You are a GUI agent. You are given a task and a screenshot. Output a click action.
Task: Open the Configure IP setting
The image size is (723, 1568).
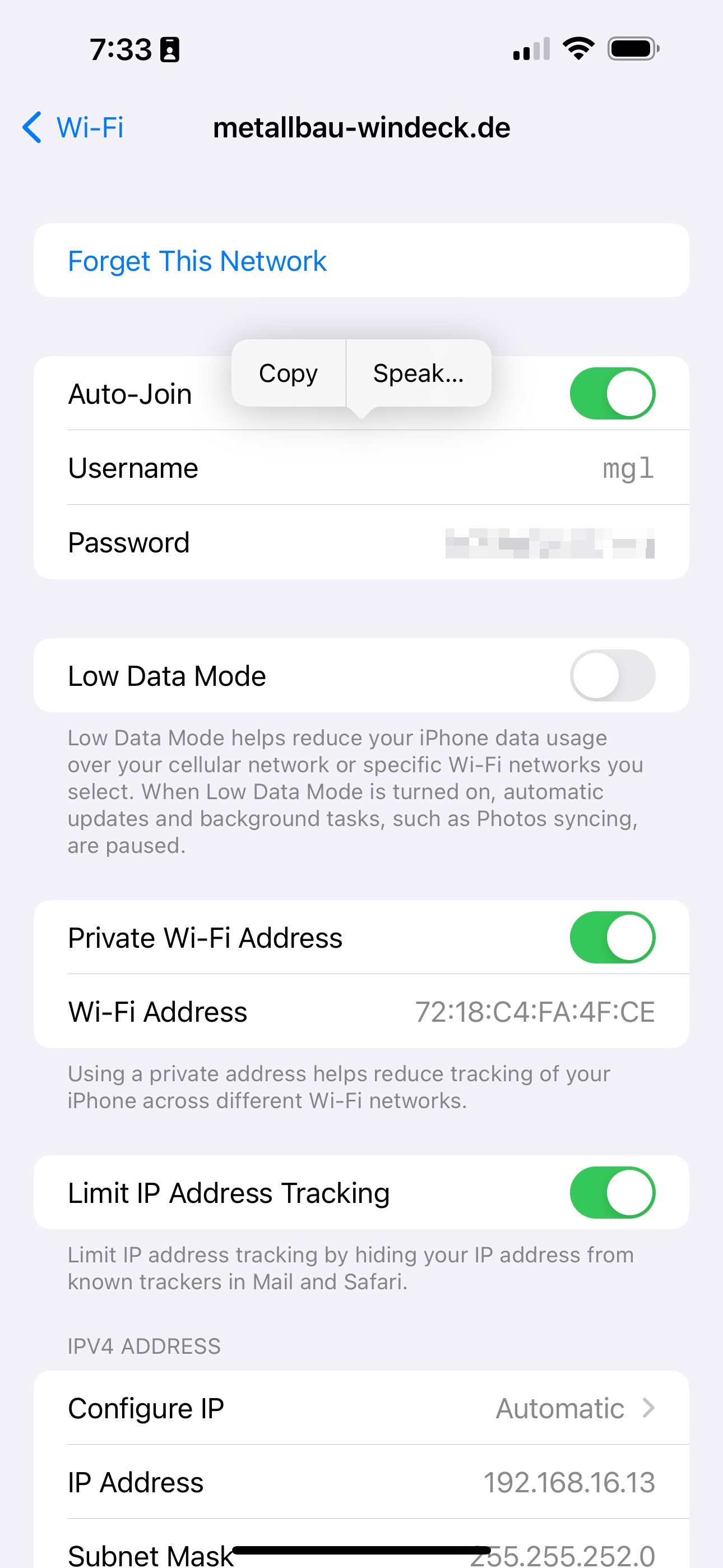361,1408
